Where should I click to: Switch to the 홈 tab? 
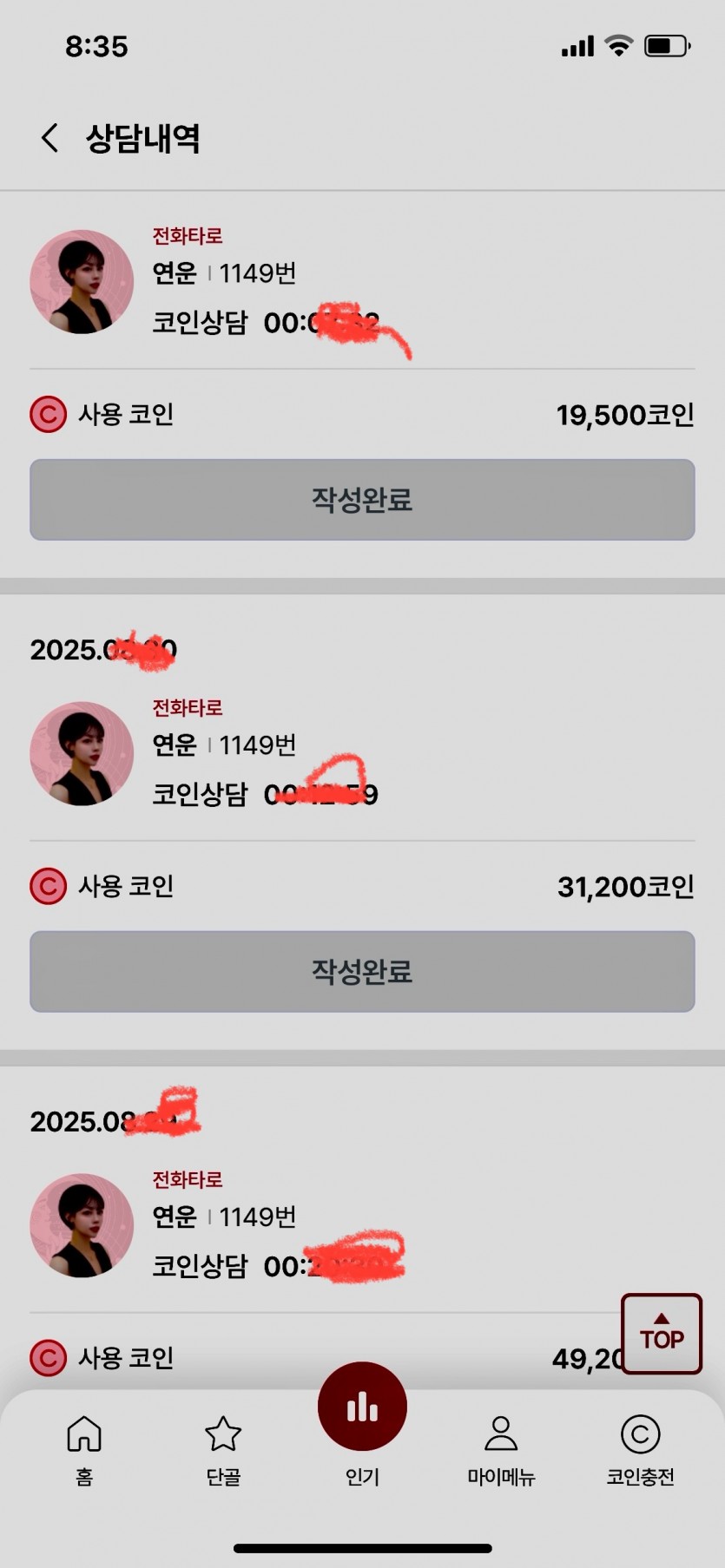(x=84, y=1451)
